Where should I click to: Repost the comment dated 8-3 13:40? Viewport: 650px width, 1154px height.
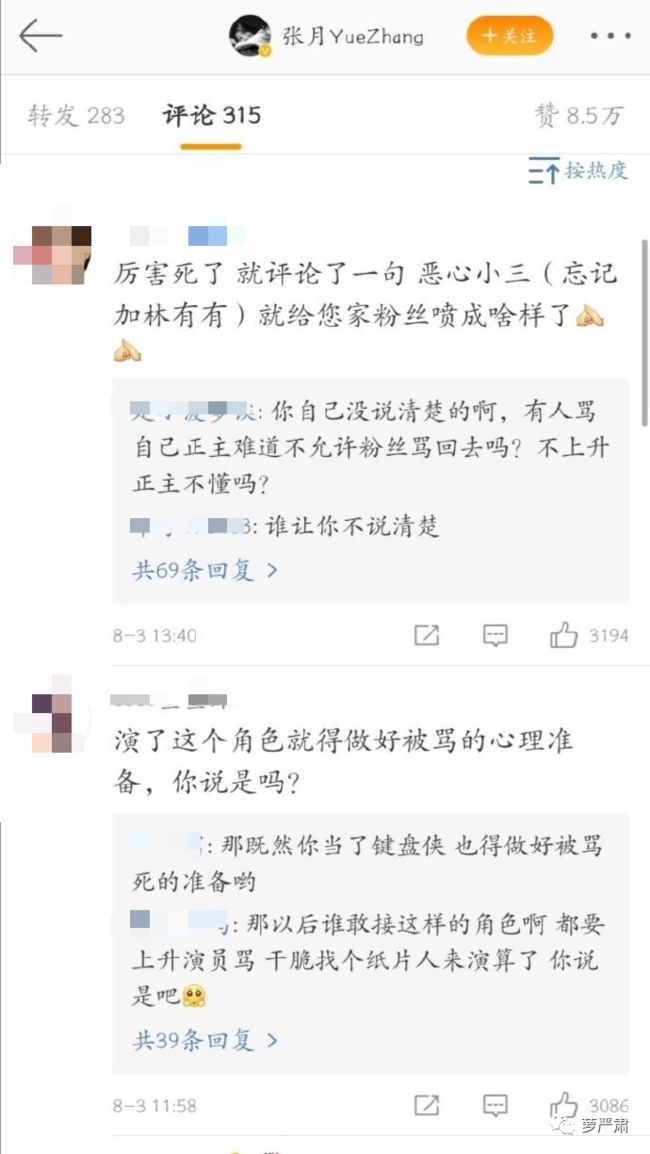[426, 635]
